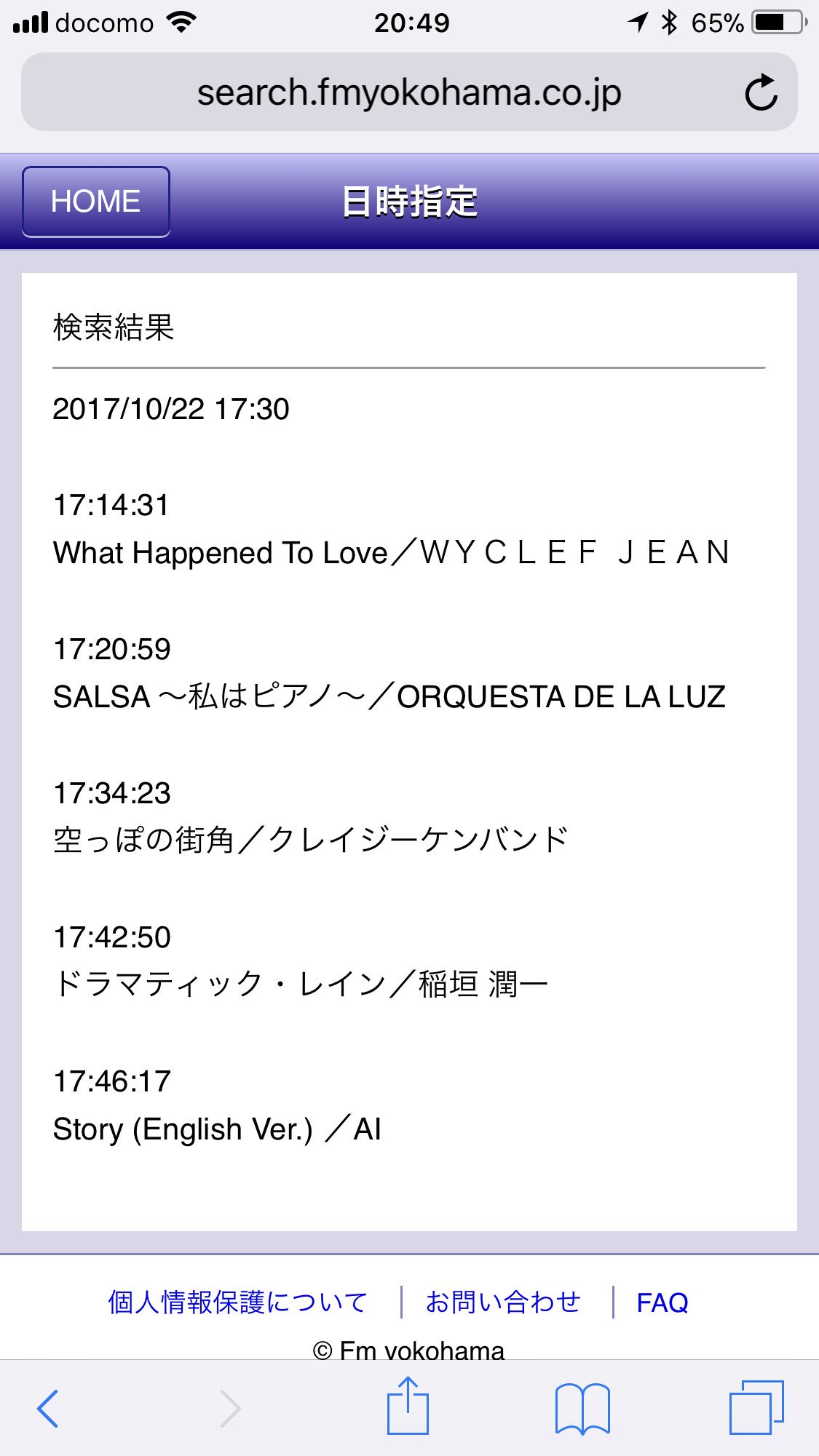Tap the HOME button

pos(96,202)
